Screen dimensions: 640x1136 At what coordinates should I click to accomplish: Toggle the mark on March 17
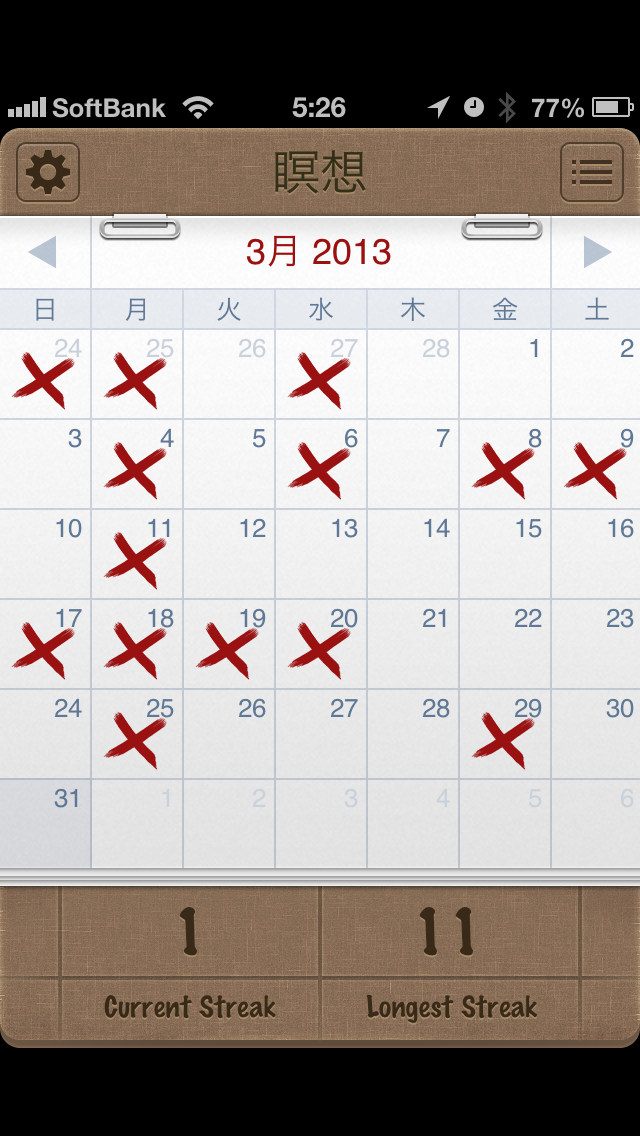tap(45, 644)
